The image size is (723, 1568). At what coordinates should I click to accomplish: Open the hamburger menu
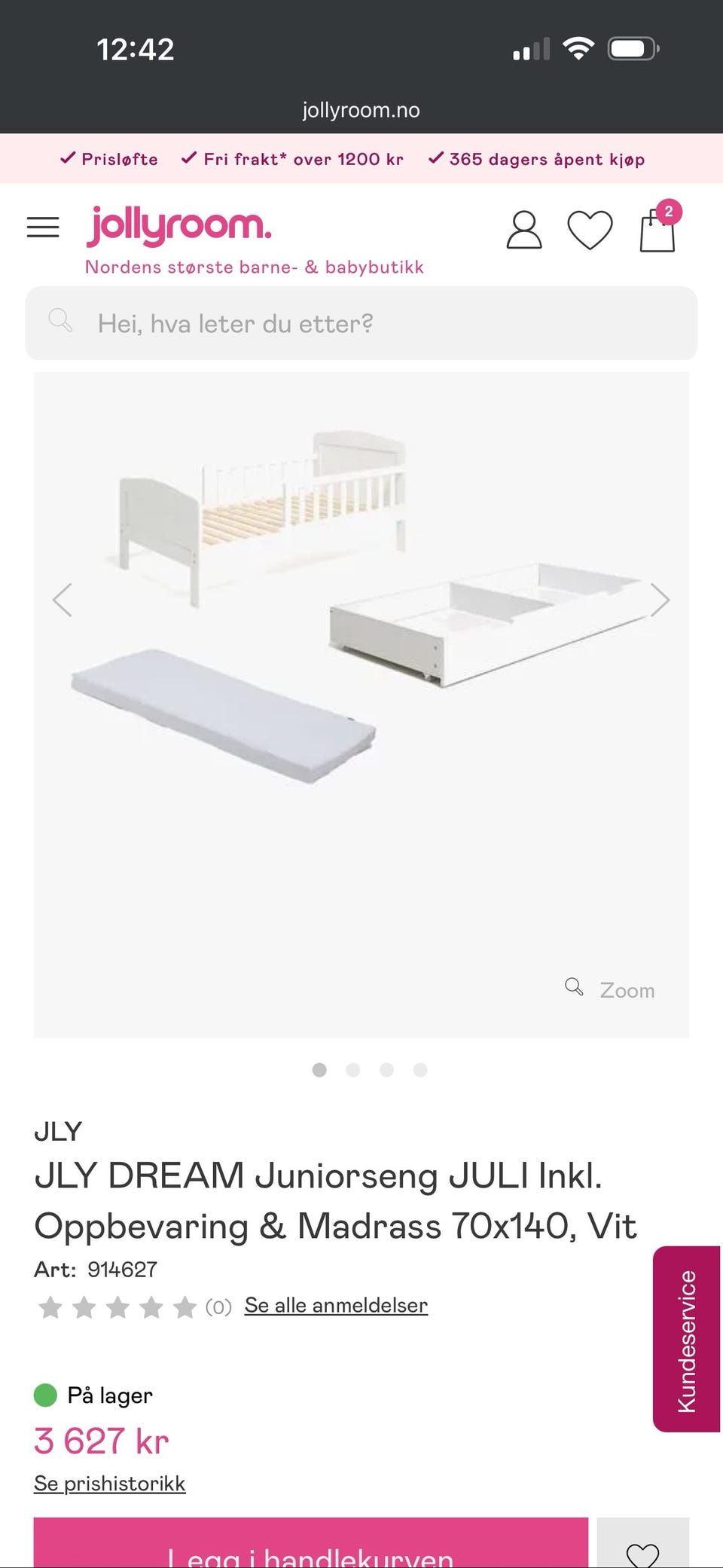[x=43, y=228]
